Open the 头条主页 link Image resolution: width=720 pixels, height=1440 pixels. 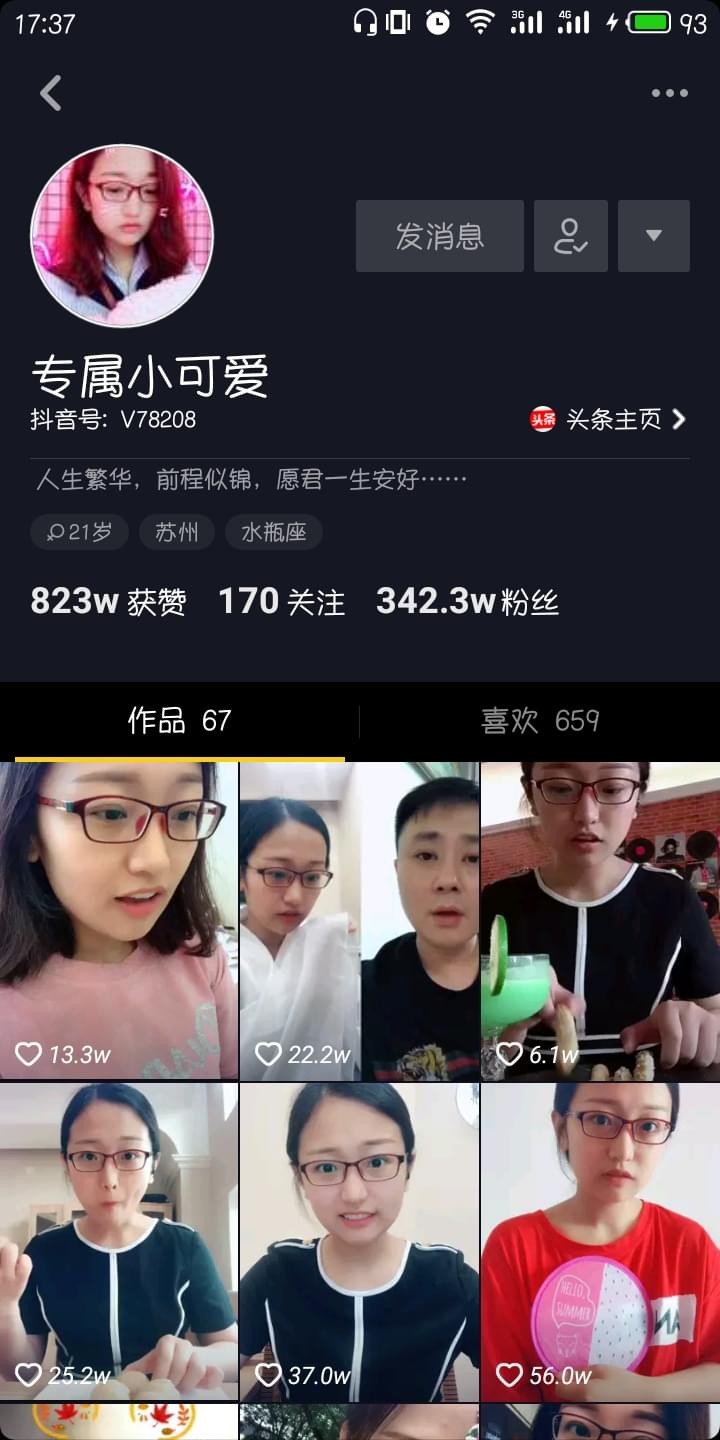[x=608, y=419]
